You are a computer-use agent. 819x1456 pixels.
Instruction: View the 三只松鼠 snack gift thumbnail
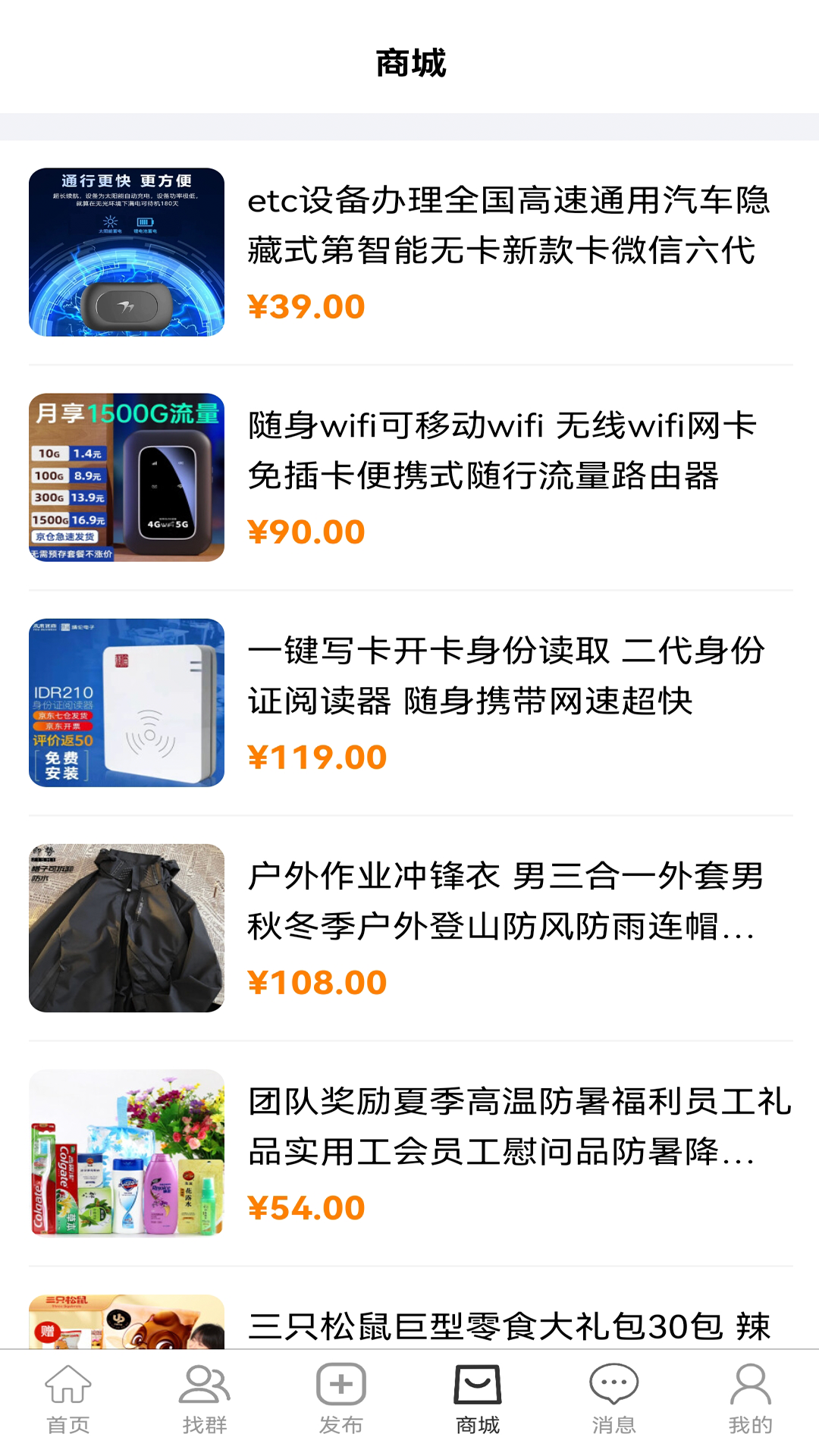(x=127, y=1335)
